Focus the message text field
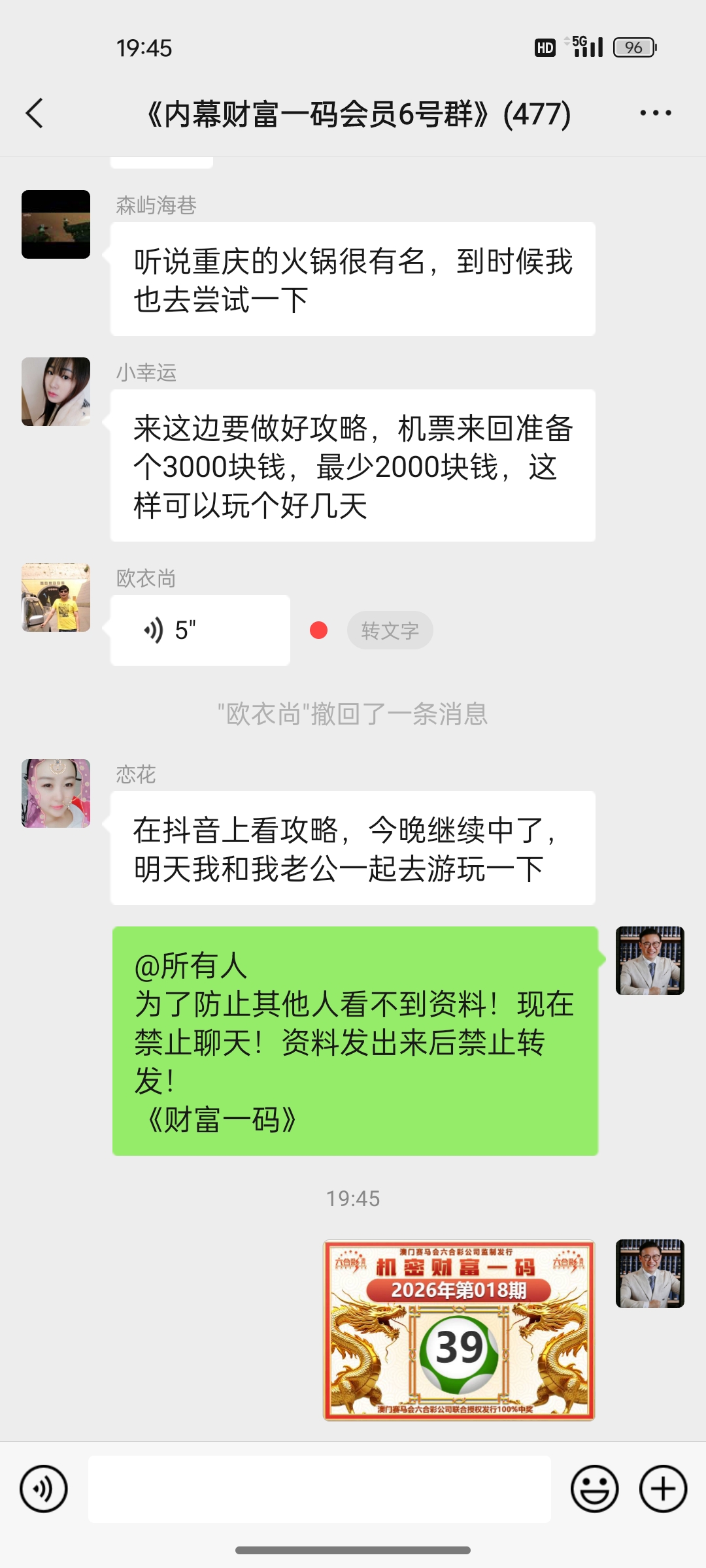The width and height of the screenshot is (706, 1568). [319, 1489]
